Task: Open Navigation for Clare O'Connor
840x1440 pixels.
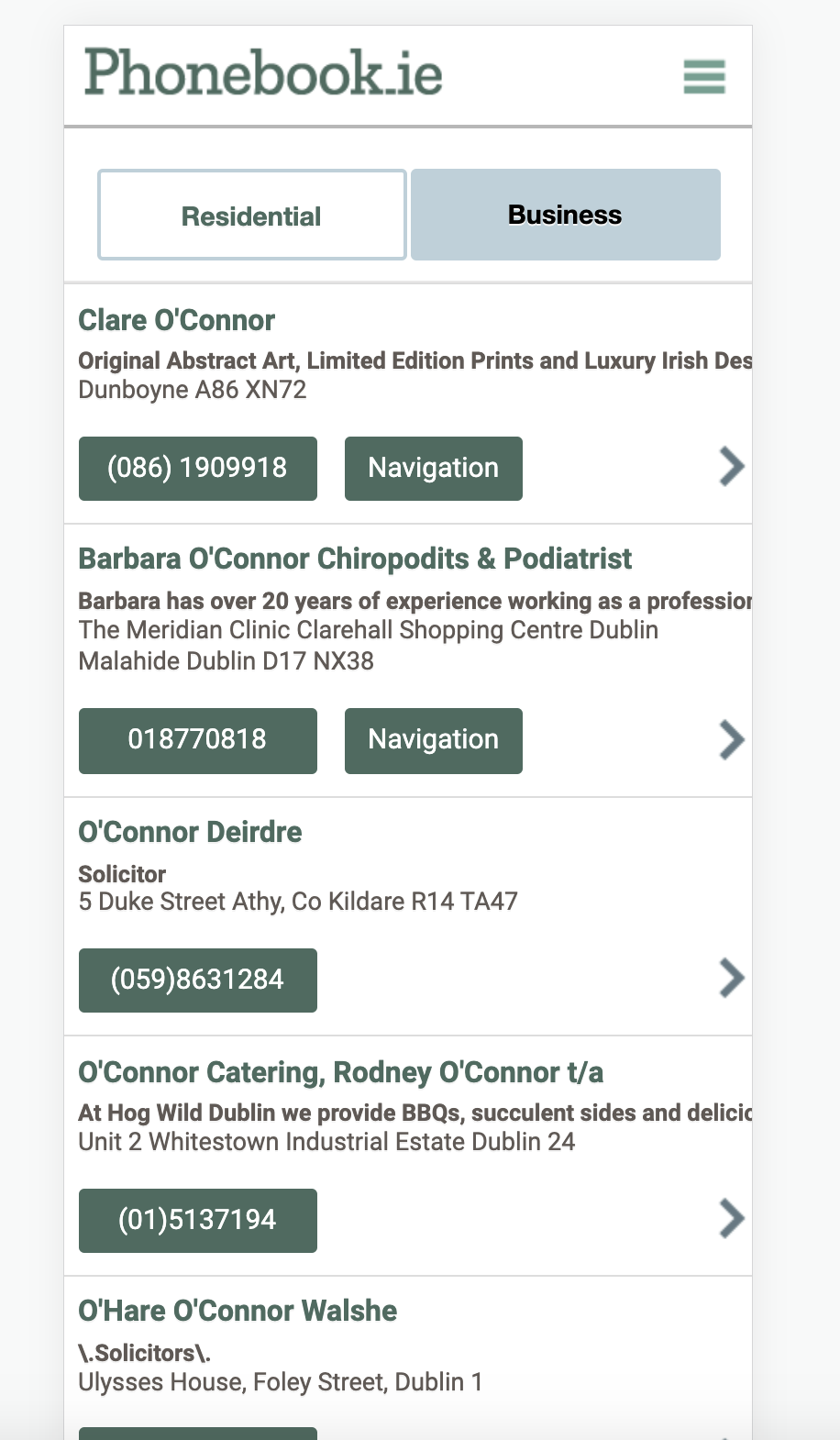Action: [433, 469]
